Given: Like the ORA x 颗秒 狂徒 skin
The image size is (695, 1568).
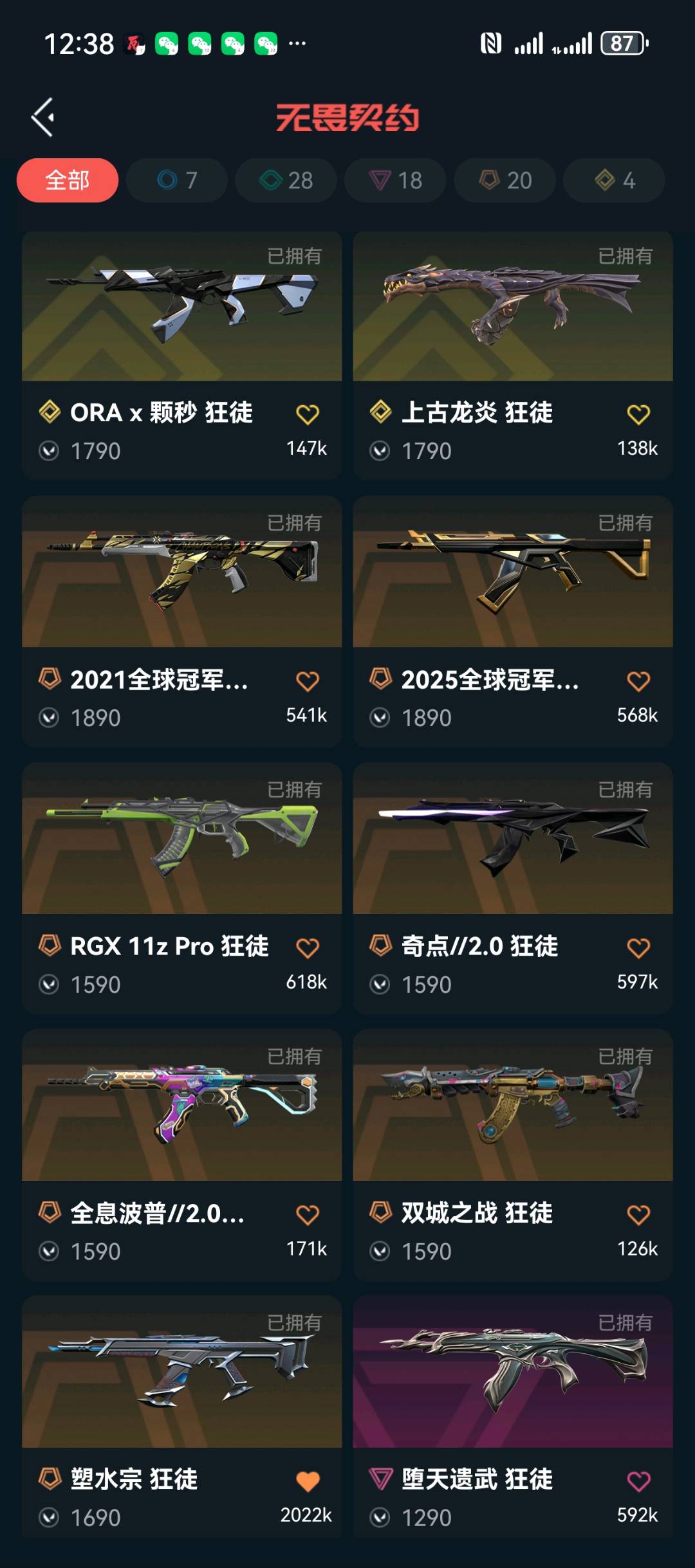Looking at the screenshot, I should coord(308,414).
